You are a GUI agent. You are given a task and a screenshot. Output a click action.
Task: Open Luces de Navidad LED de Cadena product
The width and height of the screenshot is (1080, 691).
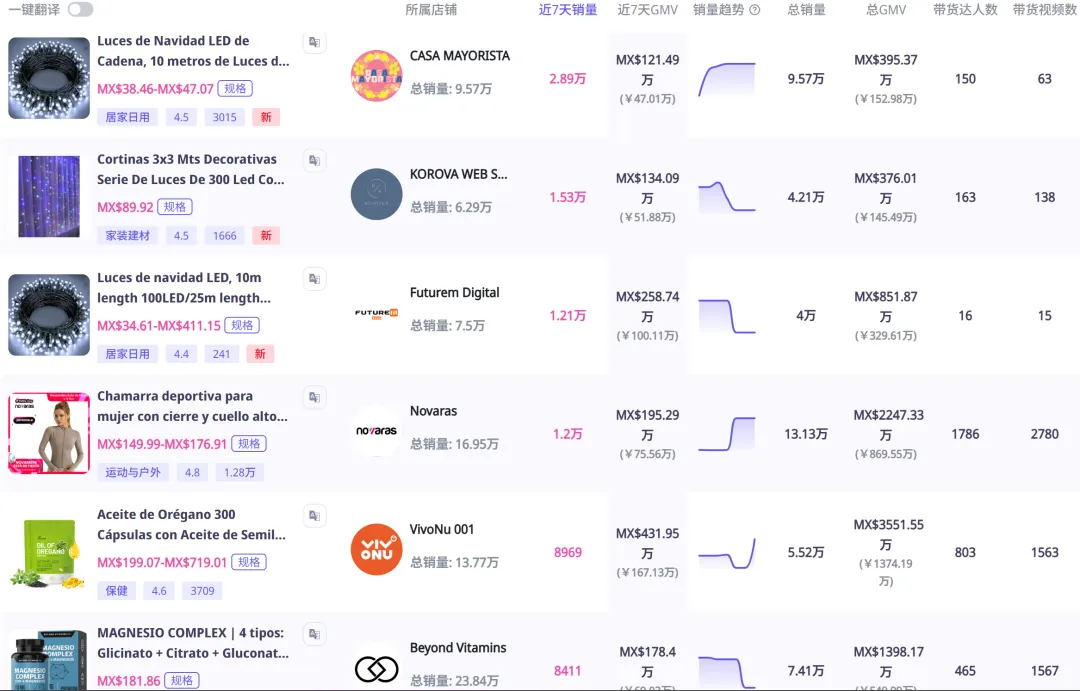(192, 51)
